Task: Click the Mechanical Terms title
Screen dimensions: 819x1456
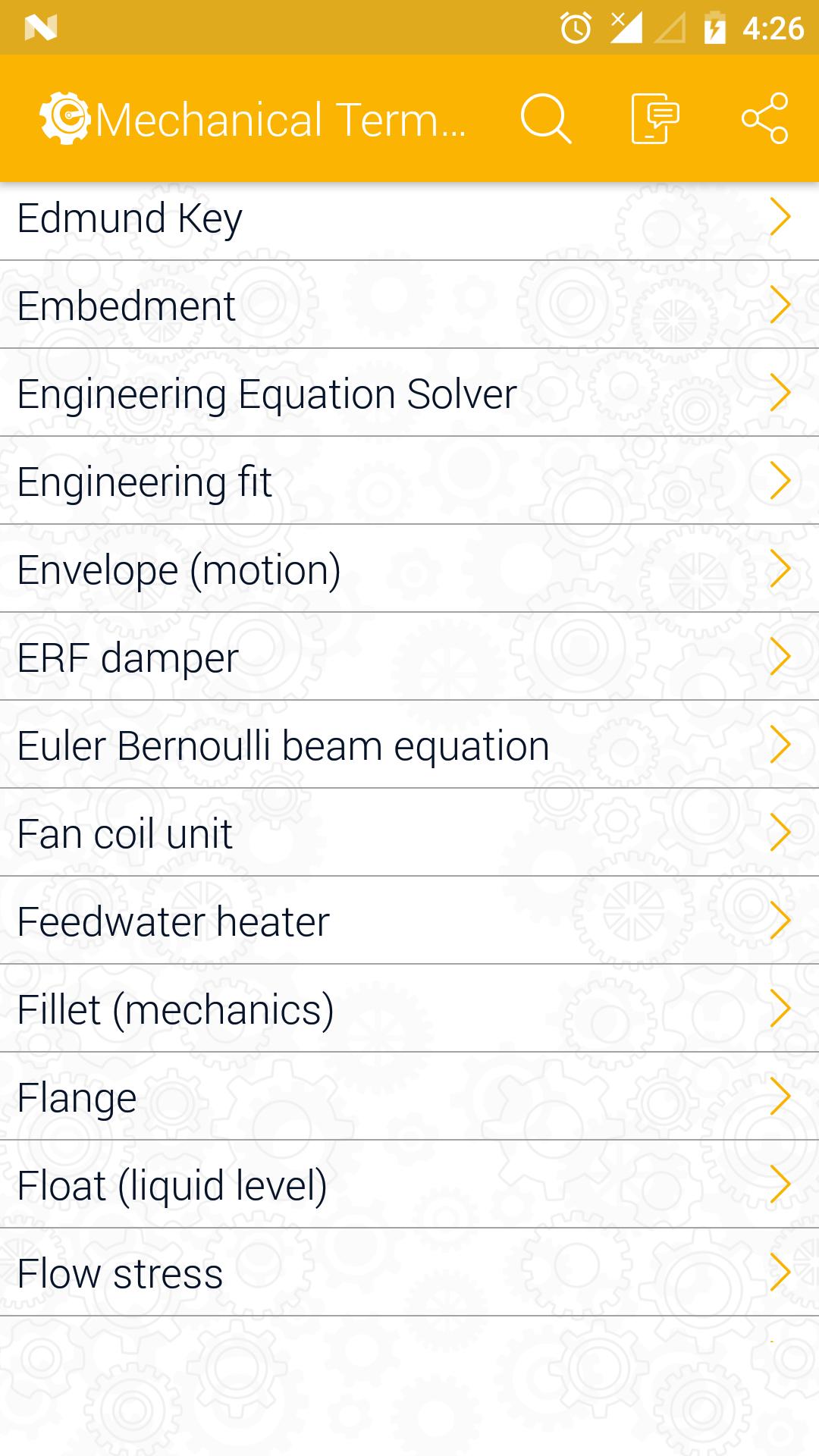Action: click(281, 118)
